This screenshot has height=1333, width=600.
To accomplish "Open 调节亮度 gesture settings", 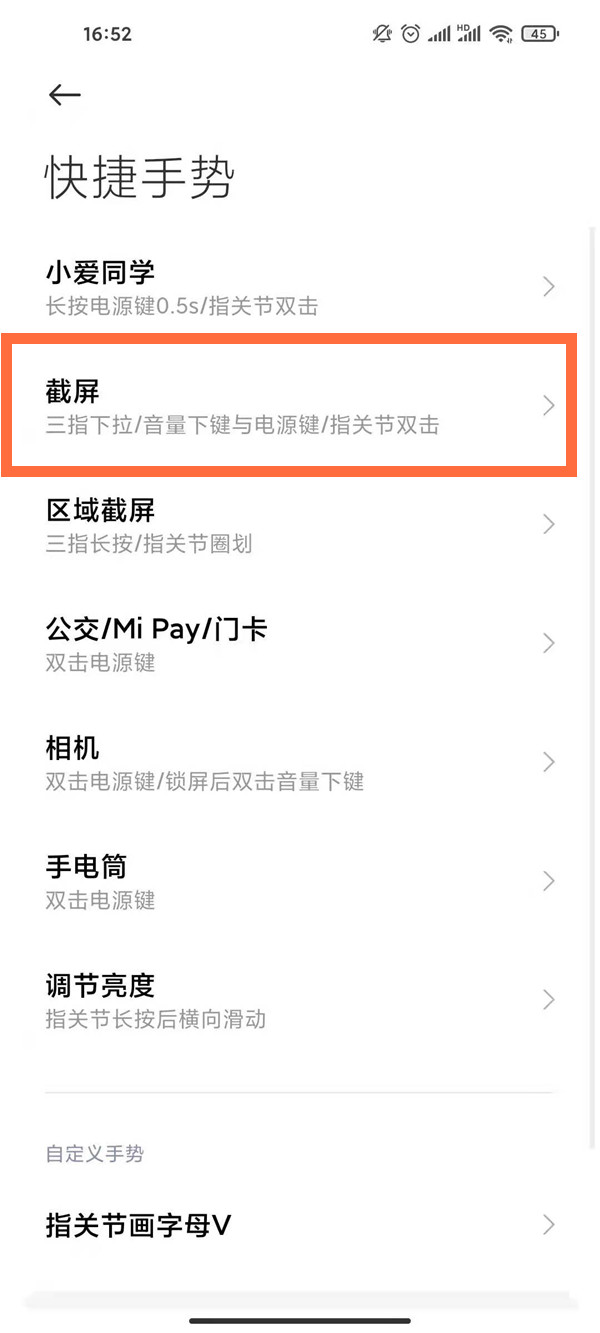I will point(300,1001).
